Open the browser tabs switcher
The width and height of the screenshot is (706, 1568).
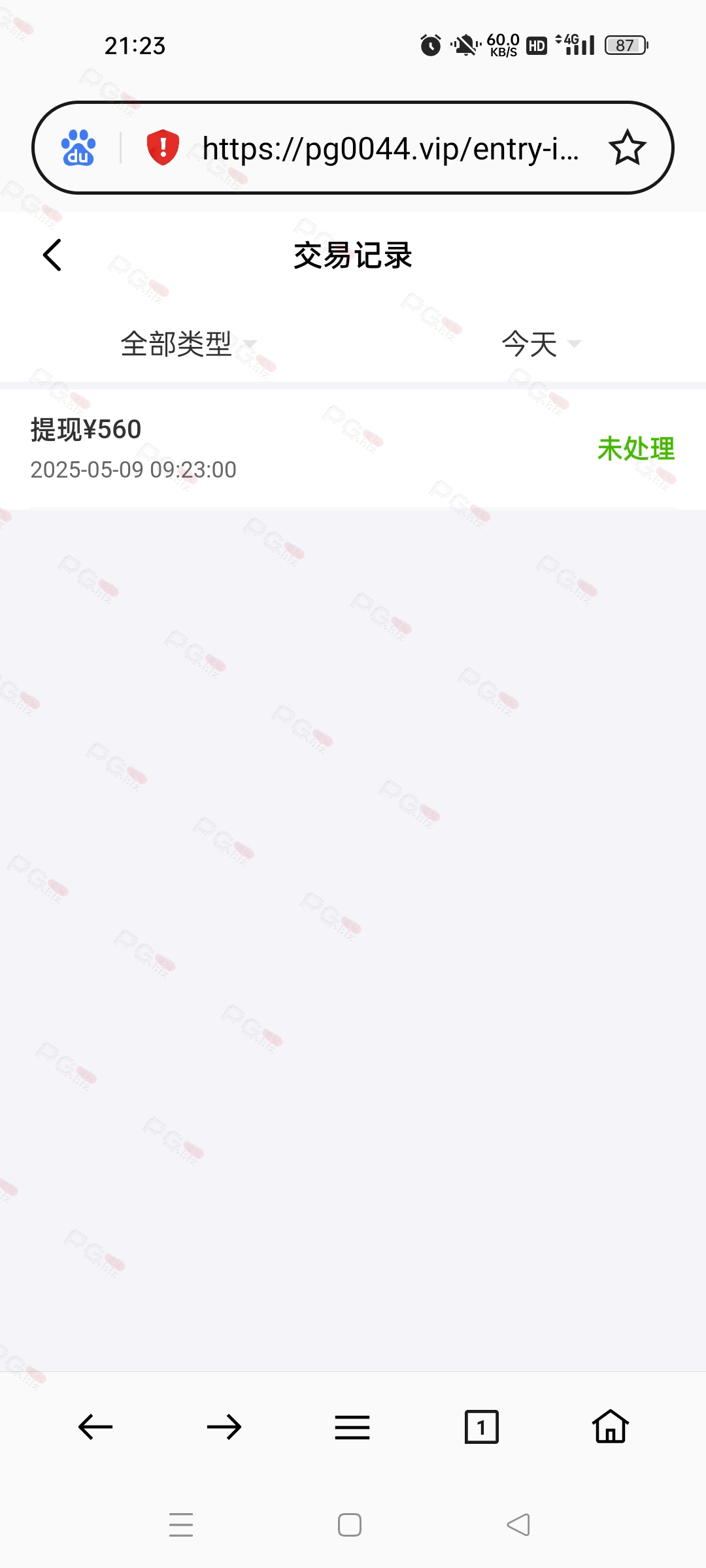pos(482,1427)
